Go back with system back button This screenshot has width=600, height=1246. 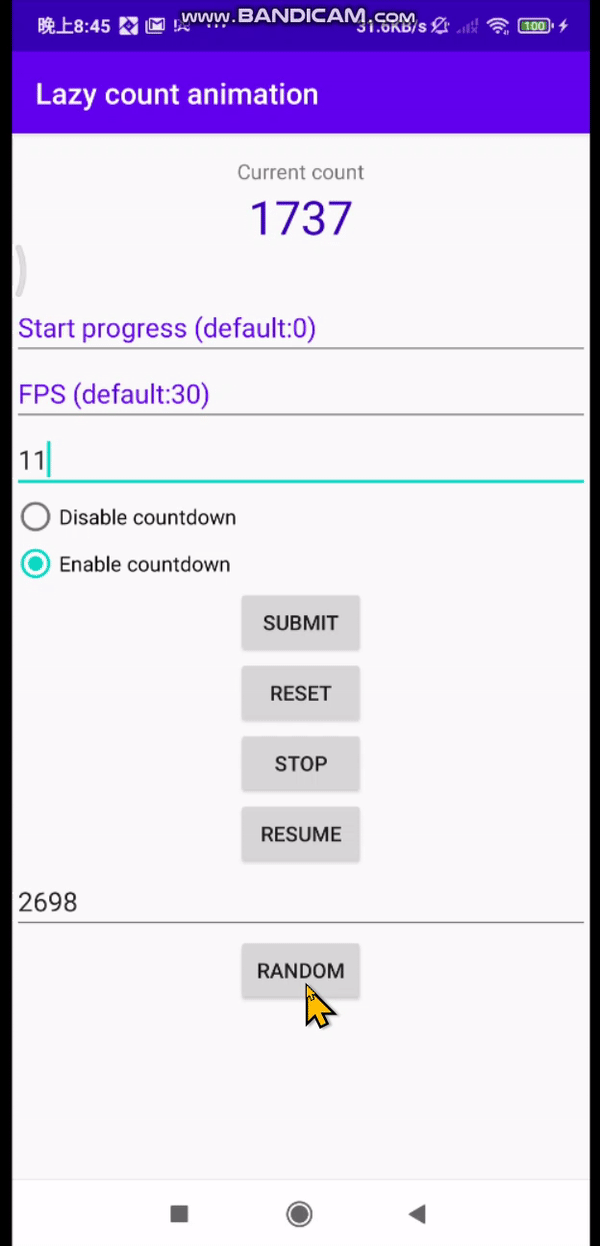(x=418, y=1214)
